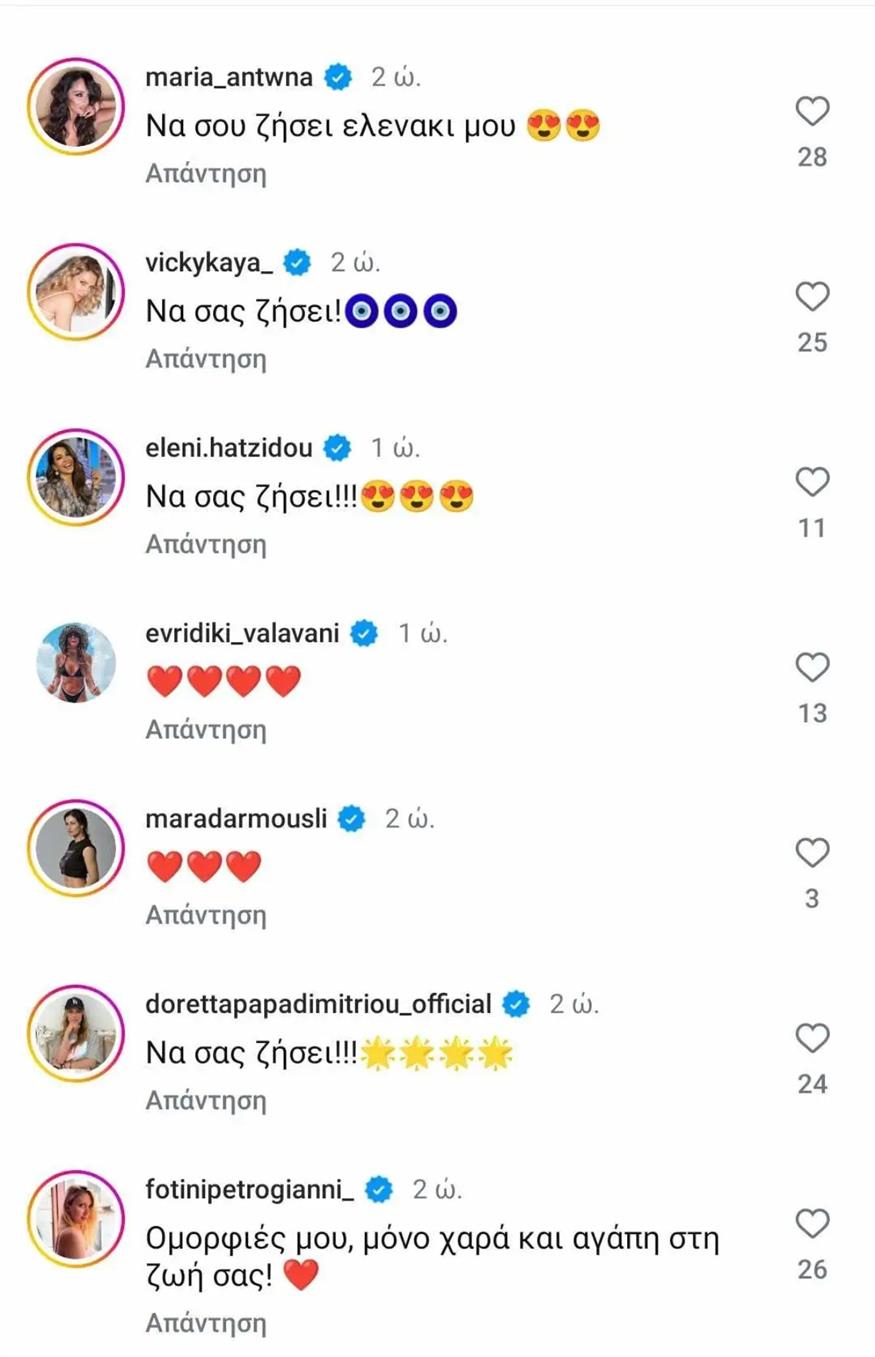Like vickykaya_'s comment
Image resolution: width=875 pixels, height=1357 pixels.
pos(812,297)
